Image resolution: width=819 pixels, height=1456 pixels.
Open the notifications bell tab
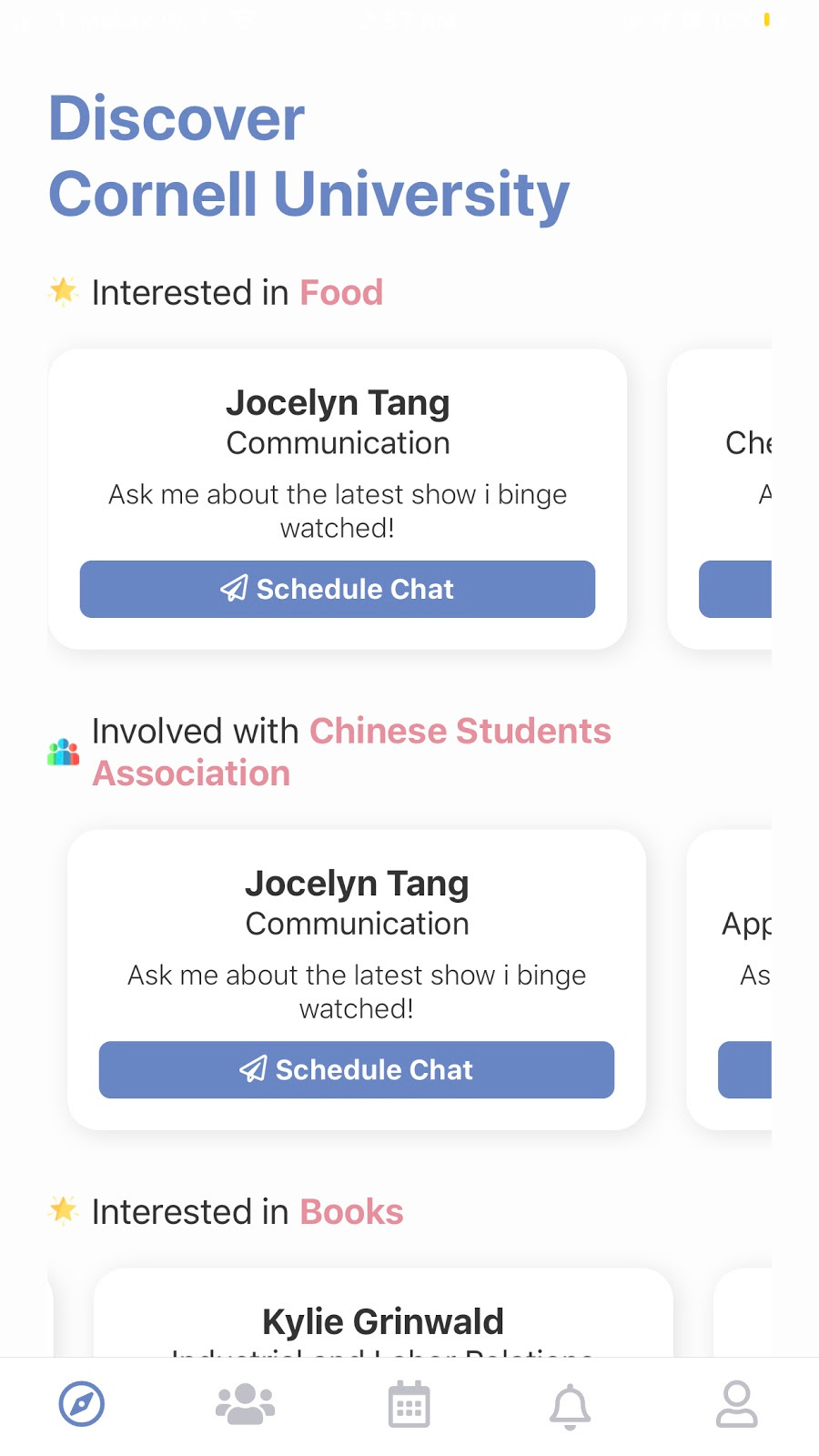(571, 1406)
